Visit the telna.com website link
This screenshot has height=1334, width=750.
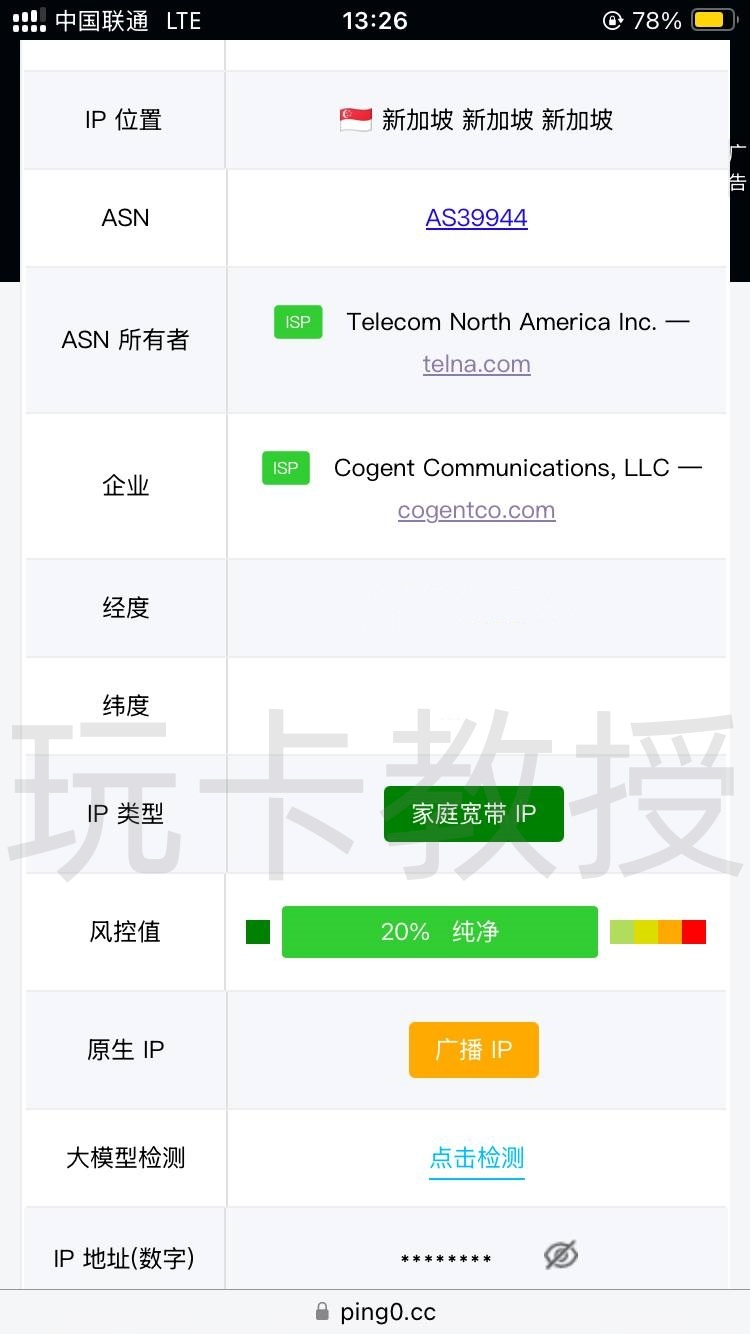(x=477, y=364)
